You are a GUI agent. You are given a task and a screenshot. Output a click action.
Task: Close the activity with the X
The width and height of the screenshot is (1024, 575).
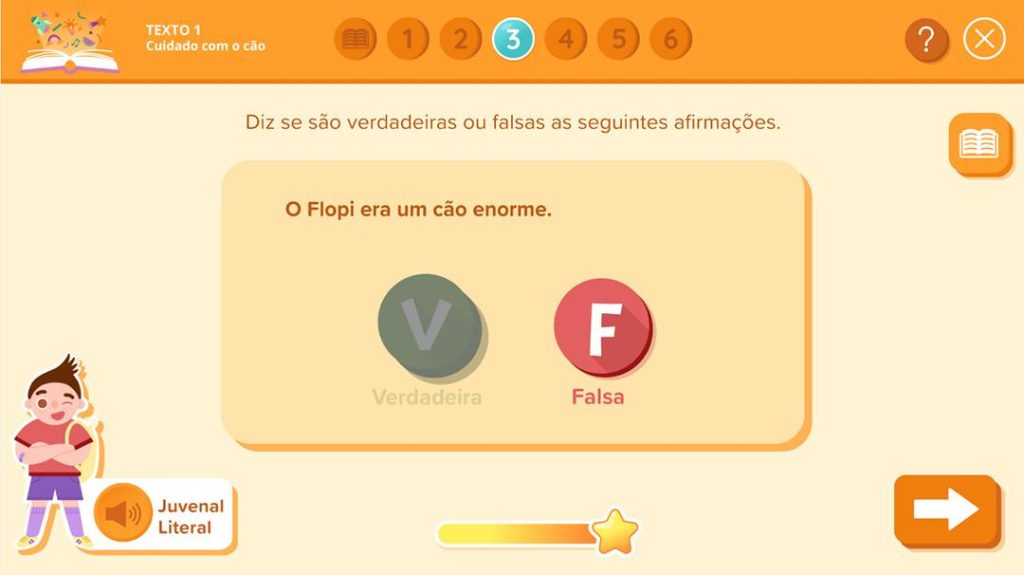click(984, 40)
